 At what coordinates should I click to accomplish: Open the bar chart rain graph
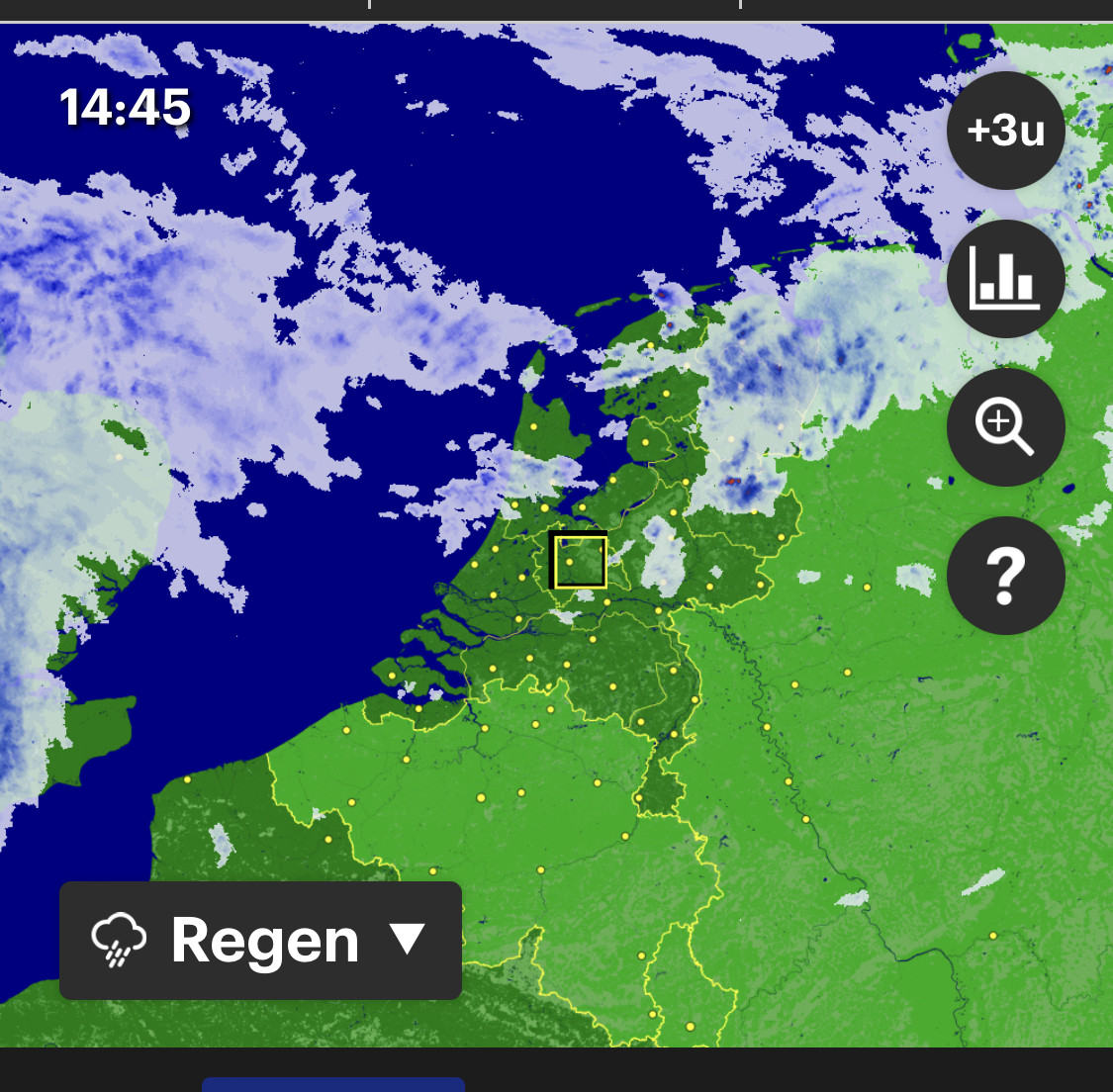(1006, 279)
